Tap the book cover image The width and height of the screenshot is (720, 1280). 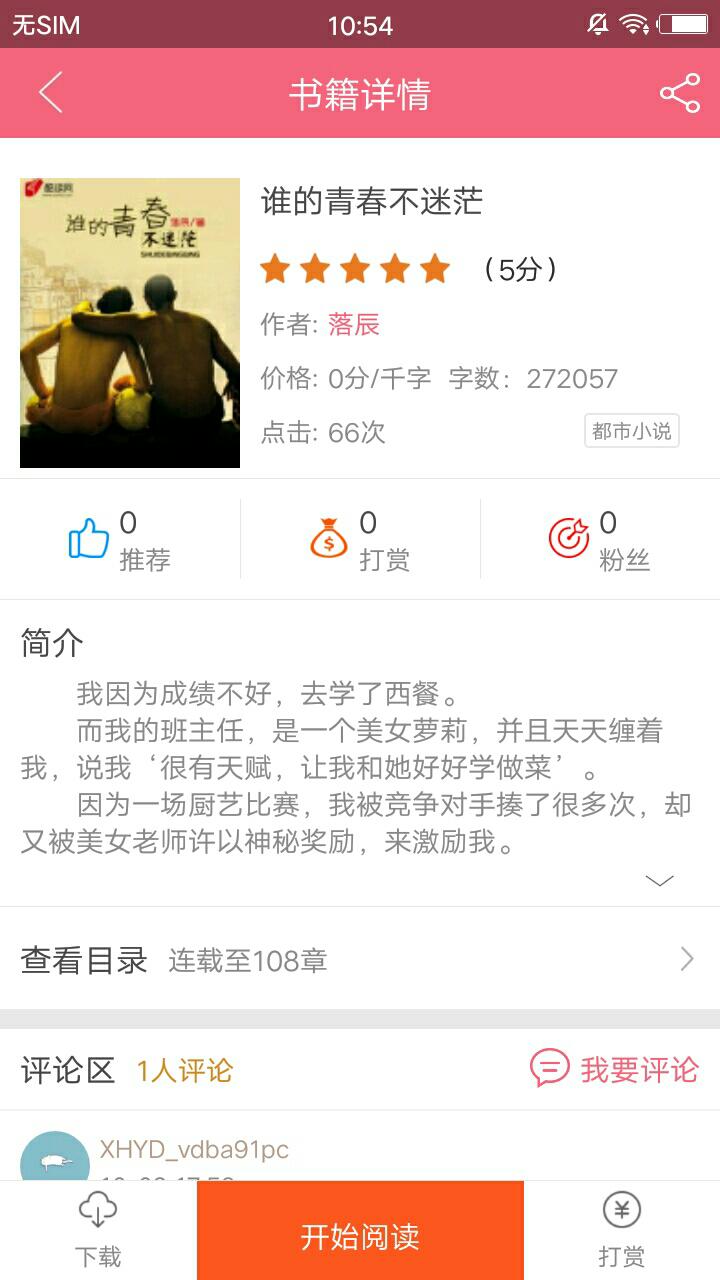pos(130,323)
